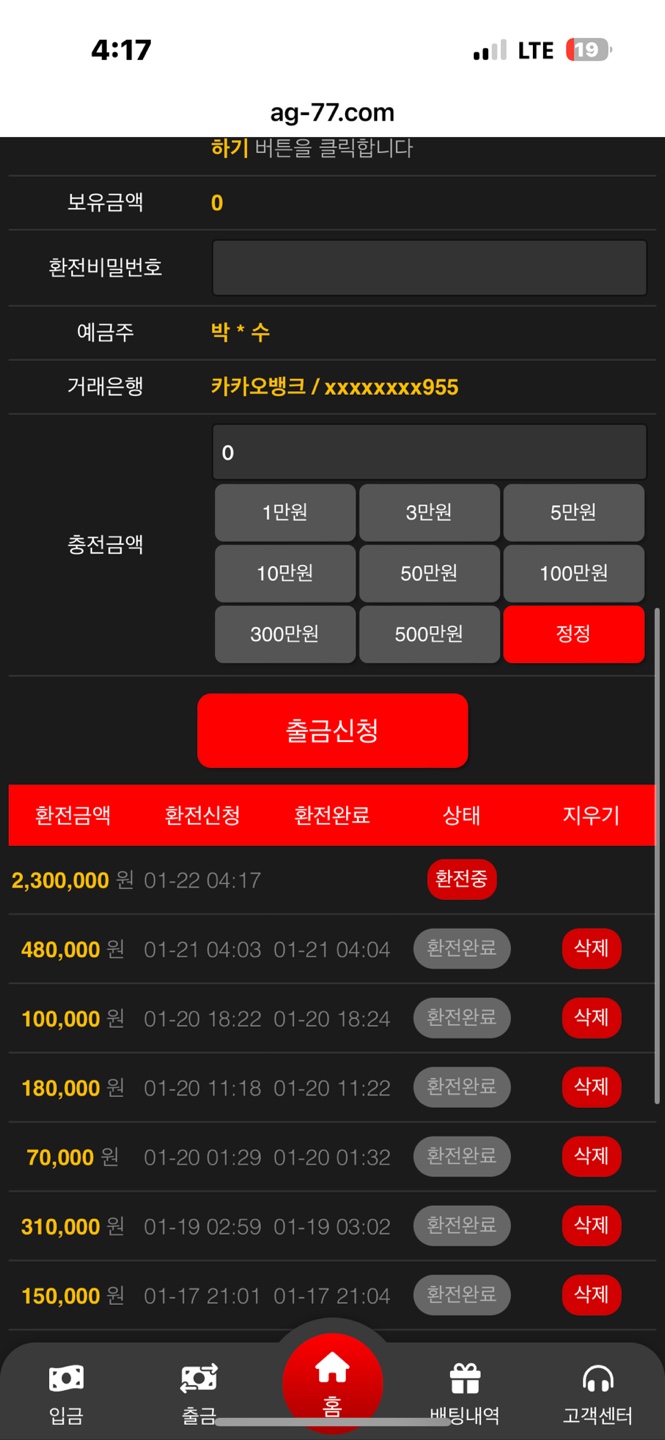This screenshot has width=665, height=1440.
Task: Open the 배팅내역 tab
Action: point(464,1395)
